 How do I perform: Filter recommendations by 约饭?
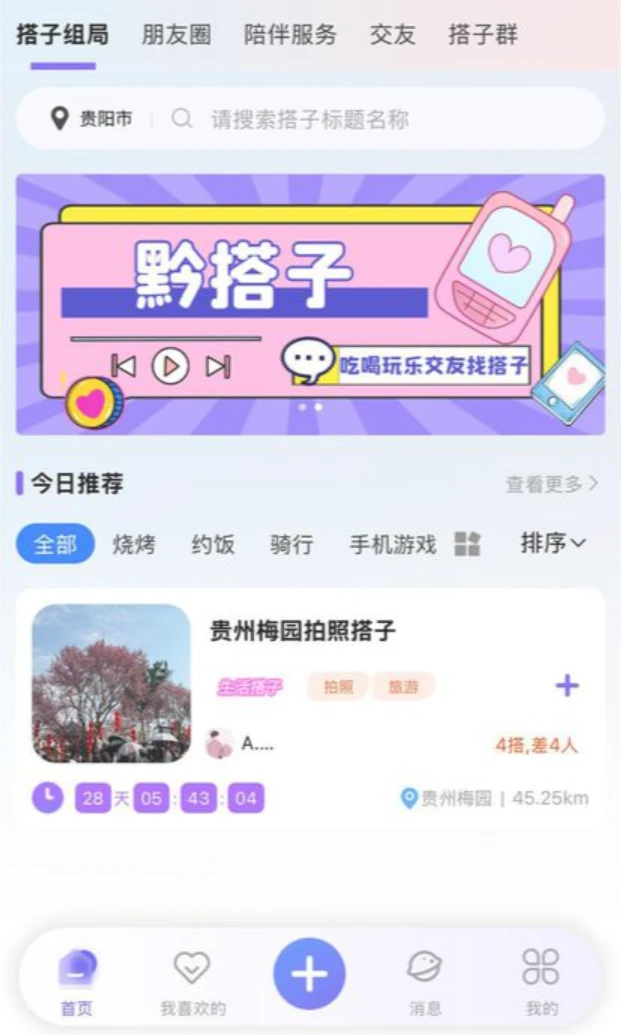[x=213, y=544]
